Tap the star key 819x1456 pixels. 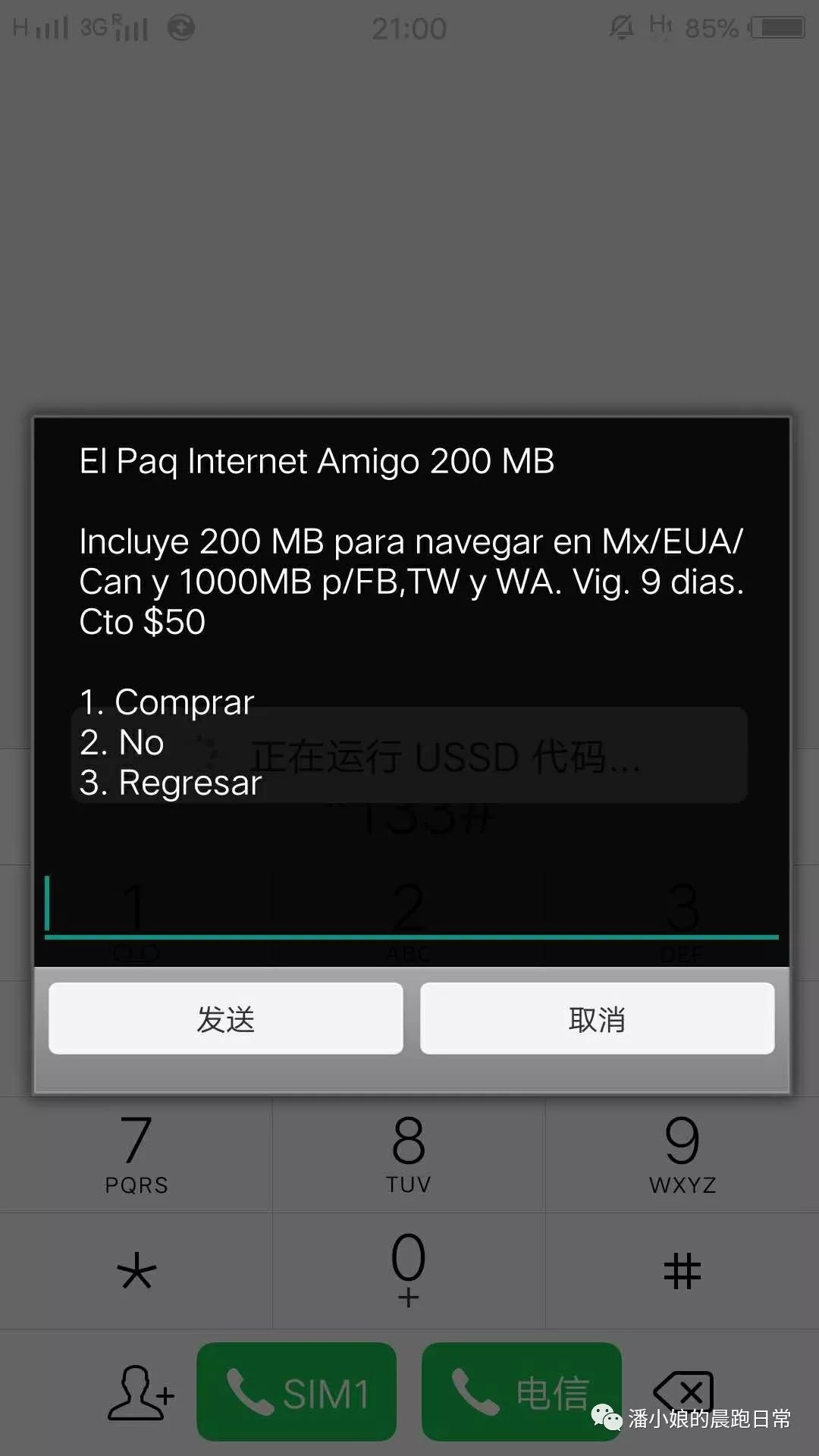[x=136, y=1271]
